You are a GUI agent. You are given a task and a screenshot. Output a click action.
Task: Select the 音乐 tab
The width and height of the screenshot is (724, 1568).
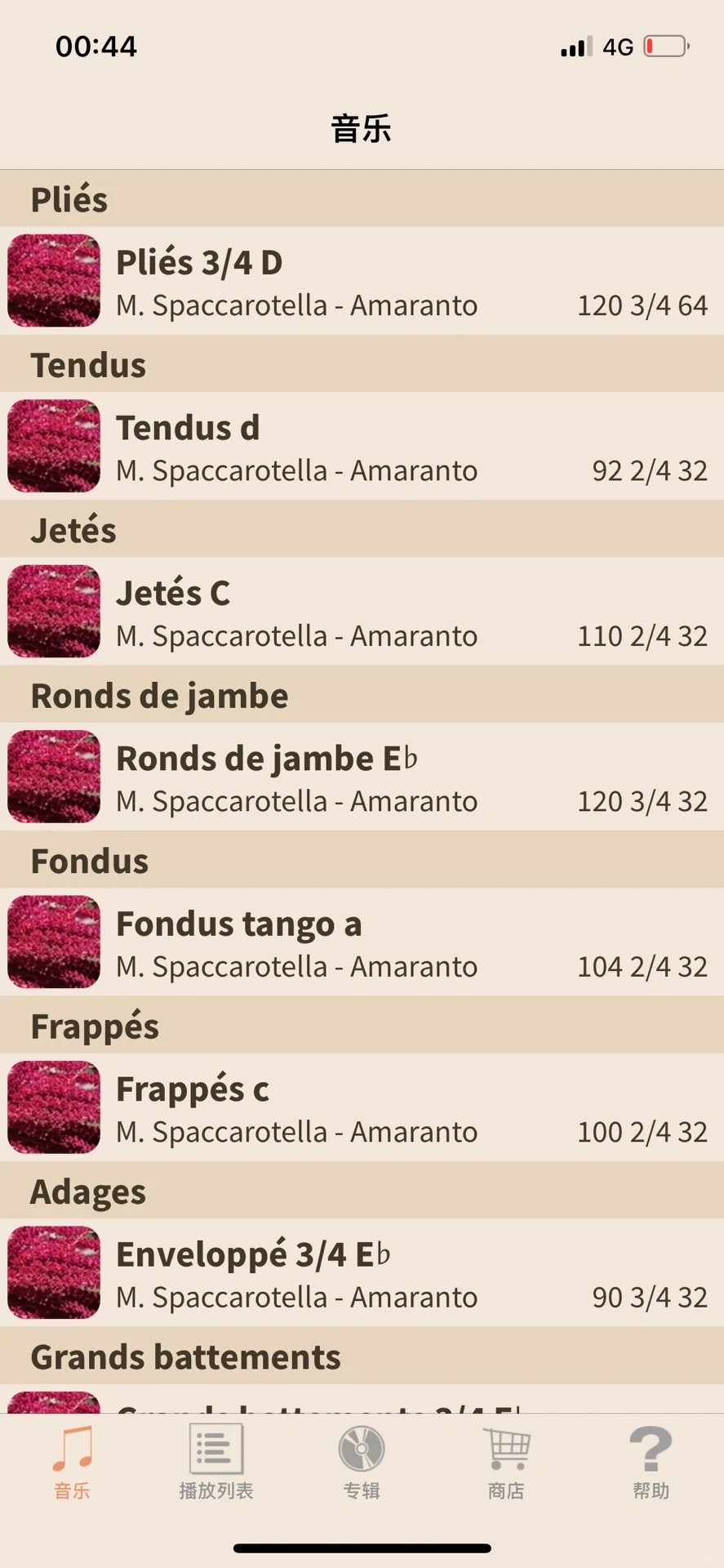[x=72, y=1463]
